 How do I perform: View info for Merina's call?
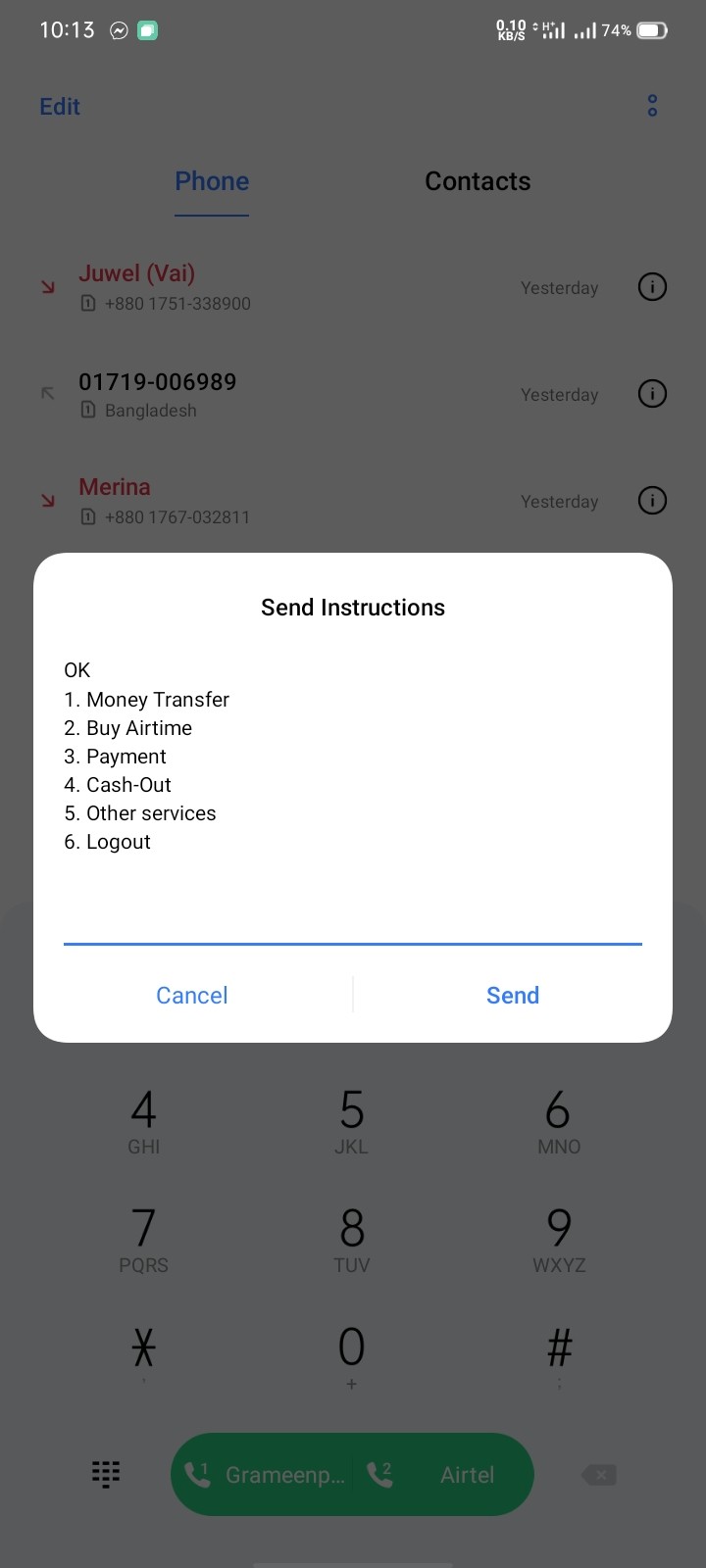[x=652, y=501]
